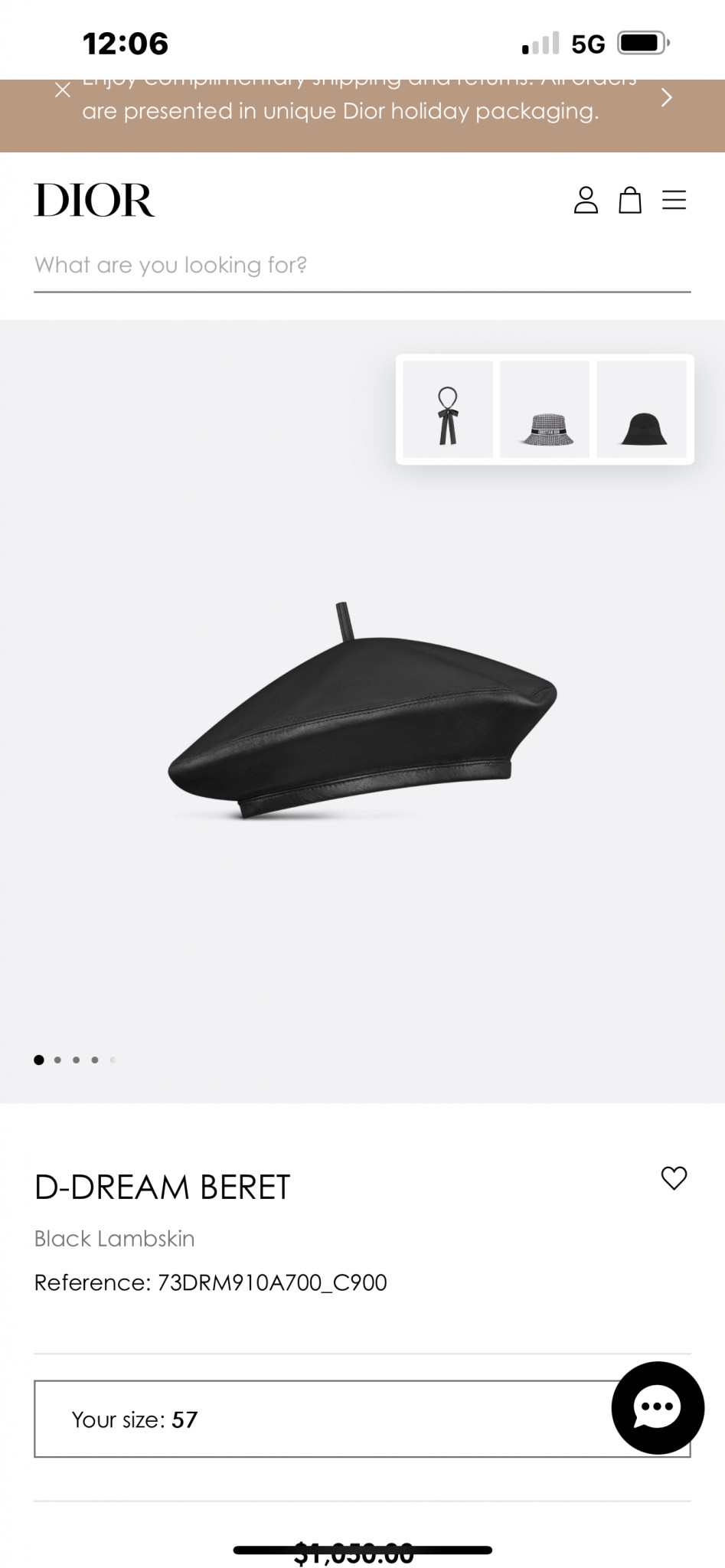
Task: View the black bucket hat thumbnail
Action: pyautogui.click(x=642, y=410)
